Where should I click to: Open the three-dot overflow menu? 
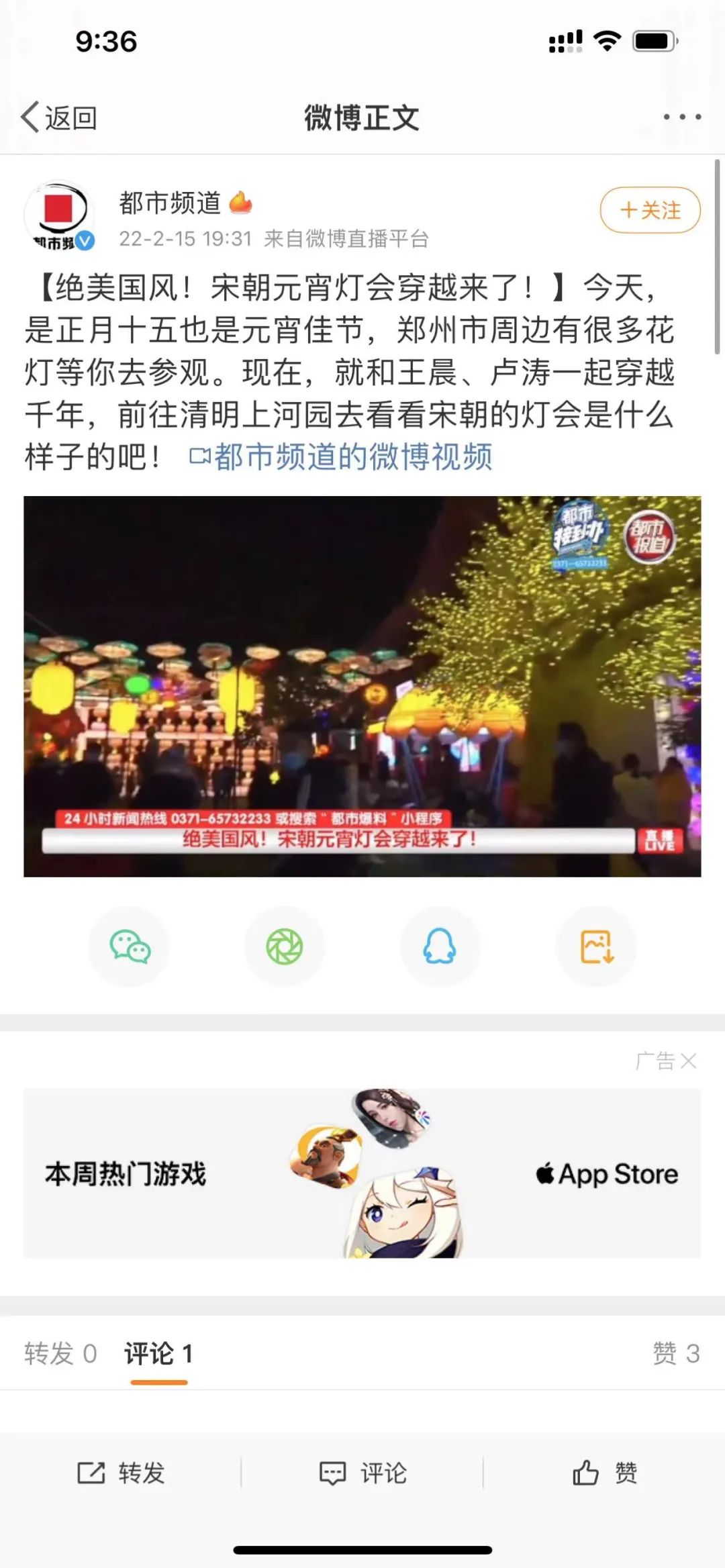point(682,117)
